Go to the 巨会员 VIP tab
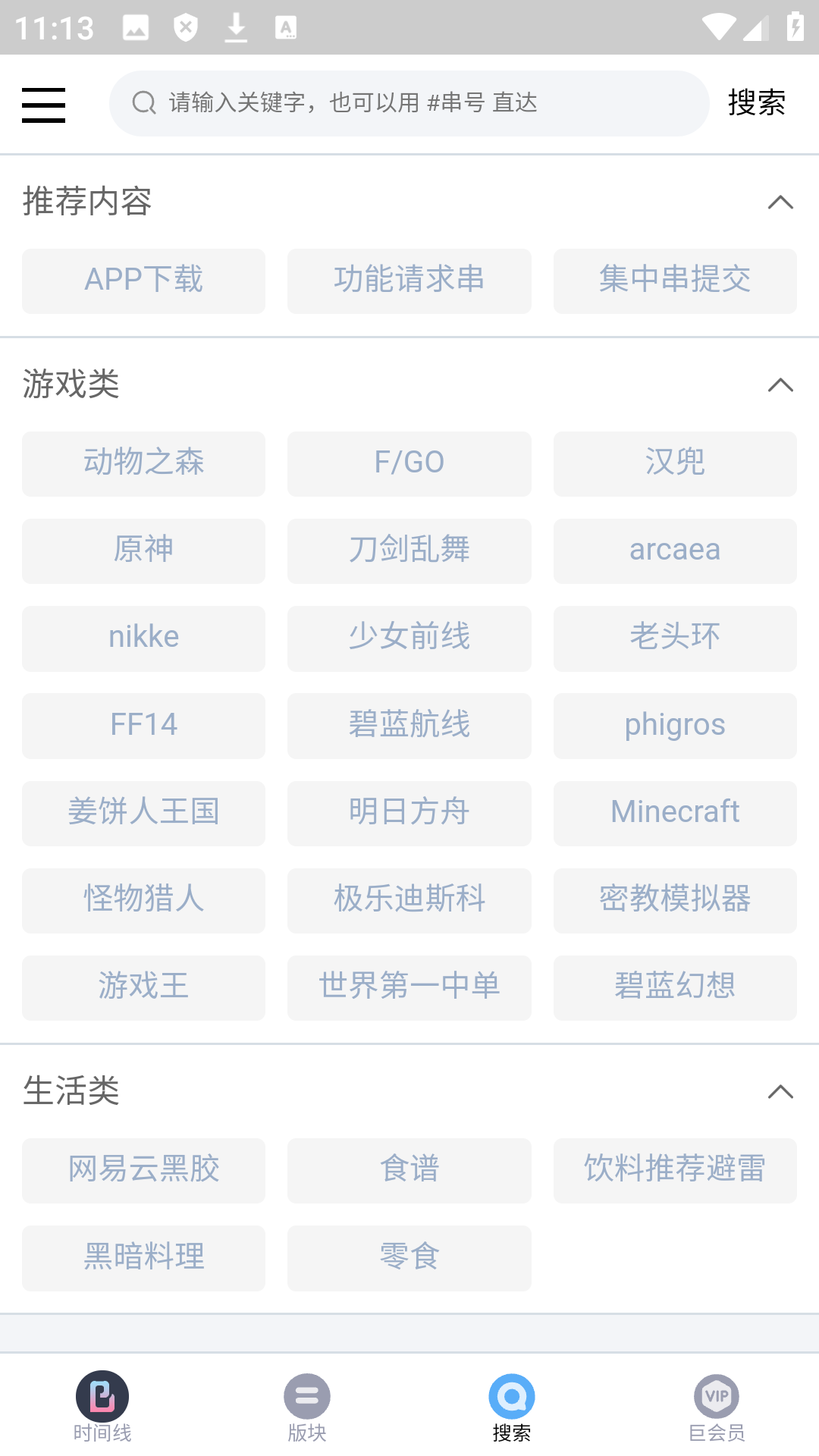Screen dimensions: 819x1456 coord(717,1407)
